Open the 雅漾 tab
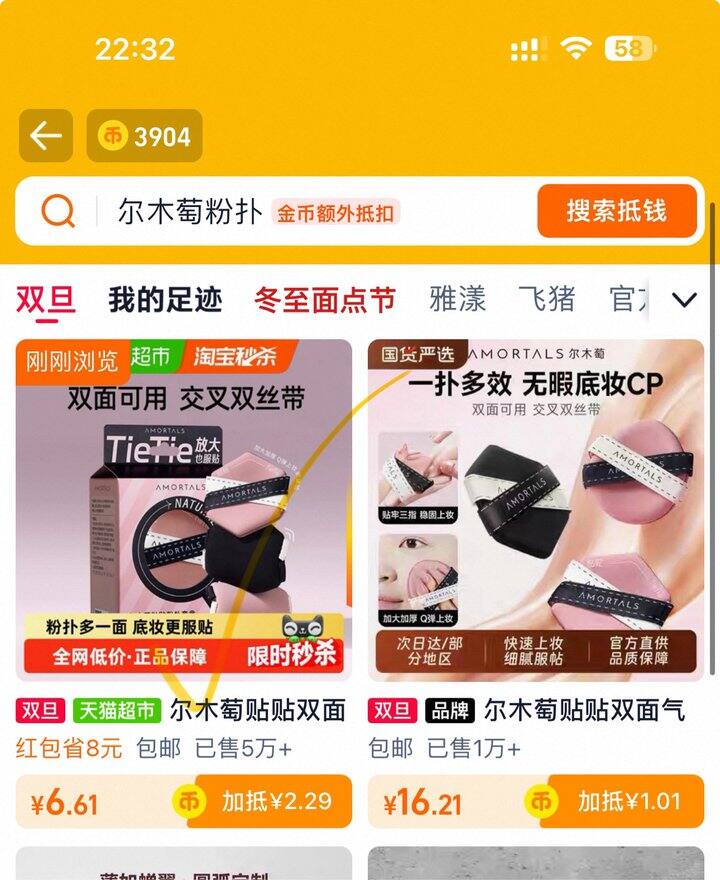This screenshot has width=720, height=880. (x=458, y=299)
